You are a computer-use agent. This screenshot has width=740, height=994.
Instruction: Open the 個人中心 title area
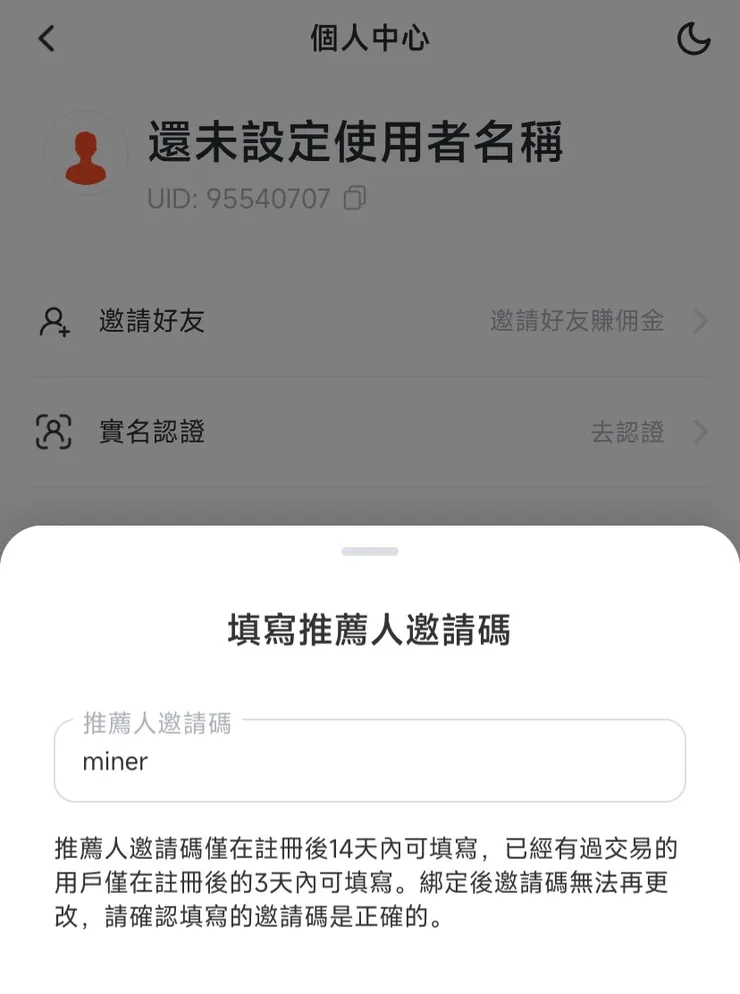[370, 38]
